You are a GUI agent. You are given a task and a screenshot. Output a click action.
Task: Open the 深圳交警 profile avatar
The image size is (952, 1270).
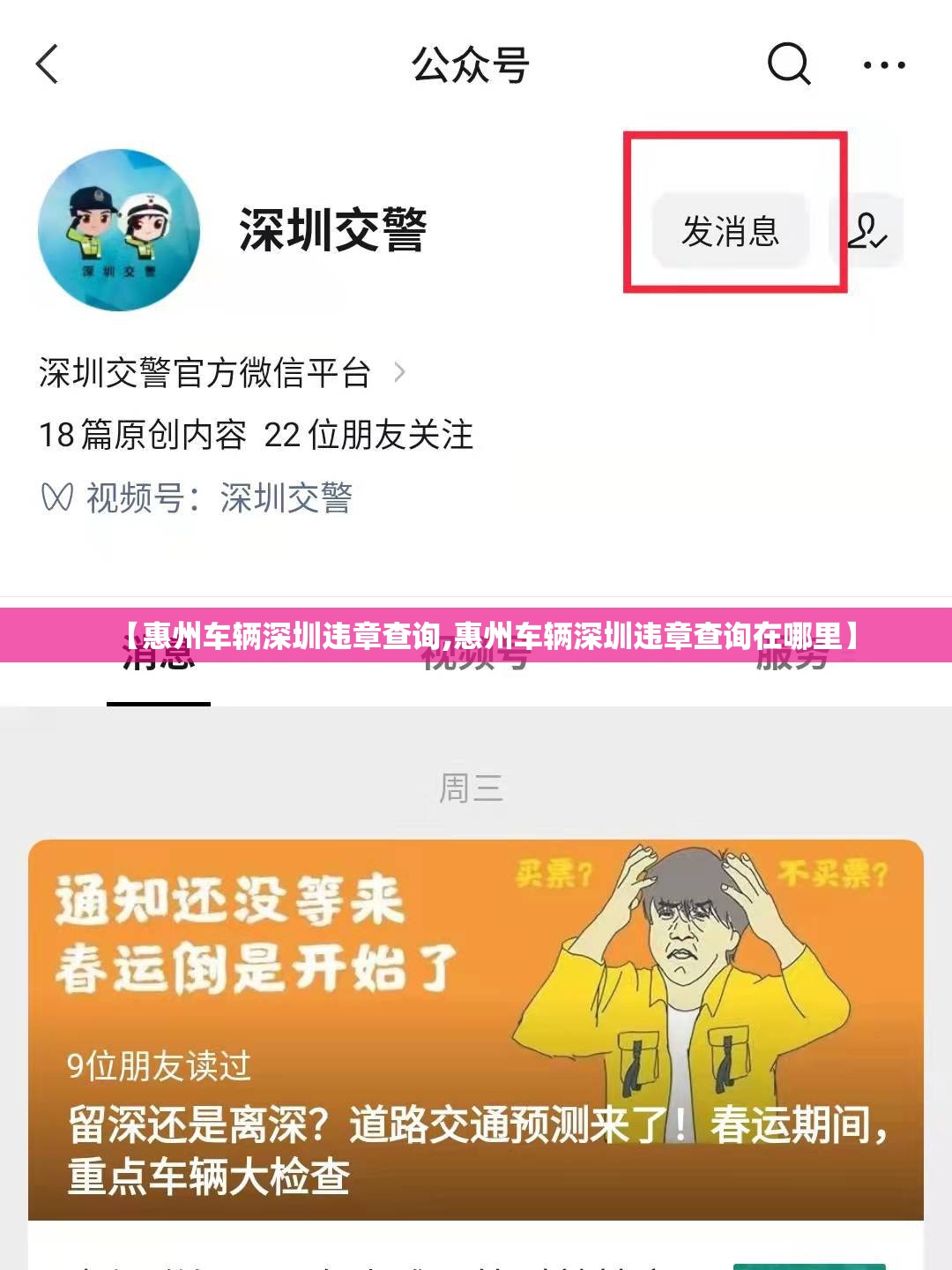pos(119,230)
